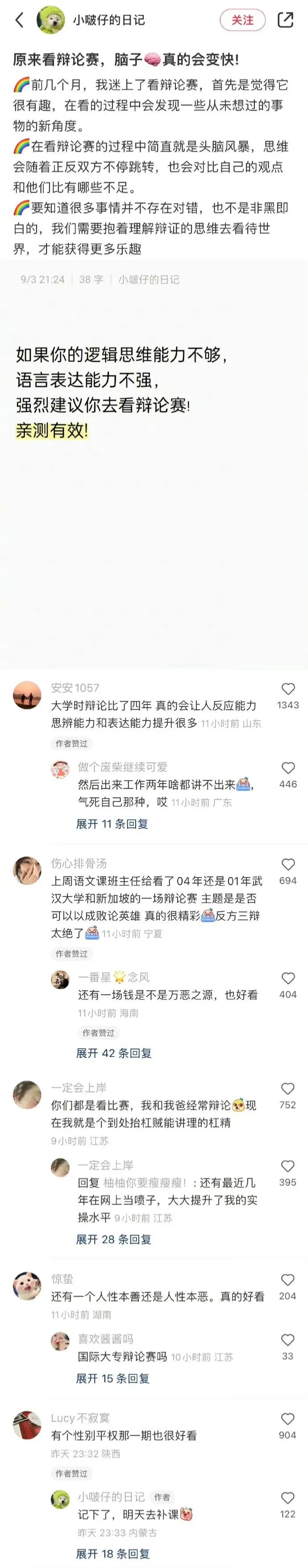Expand the 18 replies thread
Screen dimensions: 308x1568
[113, 1554]
